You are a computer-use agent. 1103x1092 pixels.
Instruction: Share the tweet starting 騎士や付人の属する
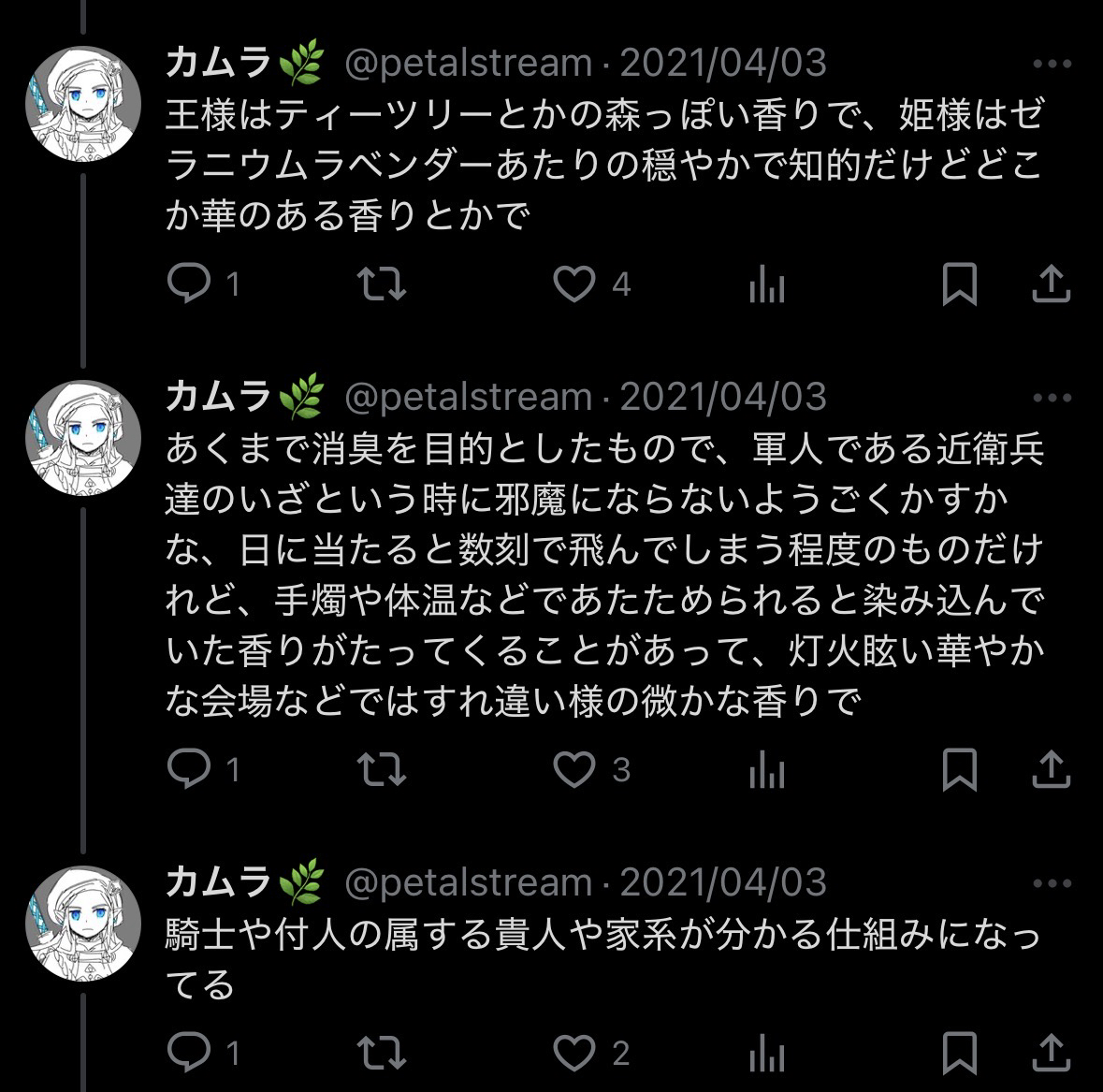(1050, 1053)
